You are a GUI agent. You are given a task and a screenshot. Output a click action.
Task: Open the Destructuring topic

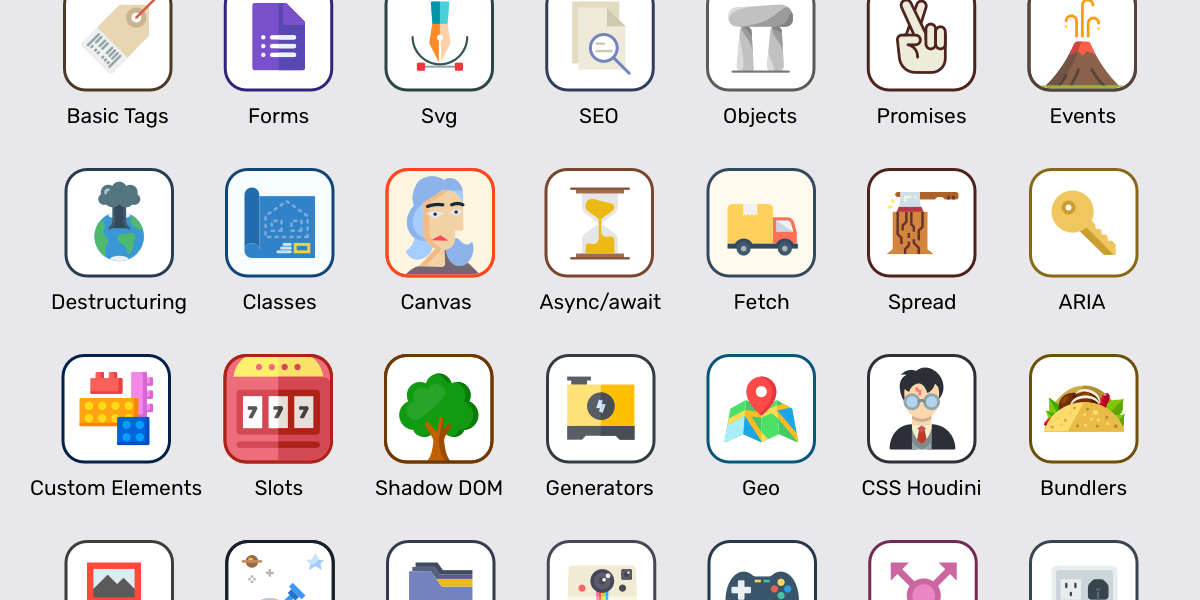pos(119,222)
